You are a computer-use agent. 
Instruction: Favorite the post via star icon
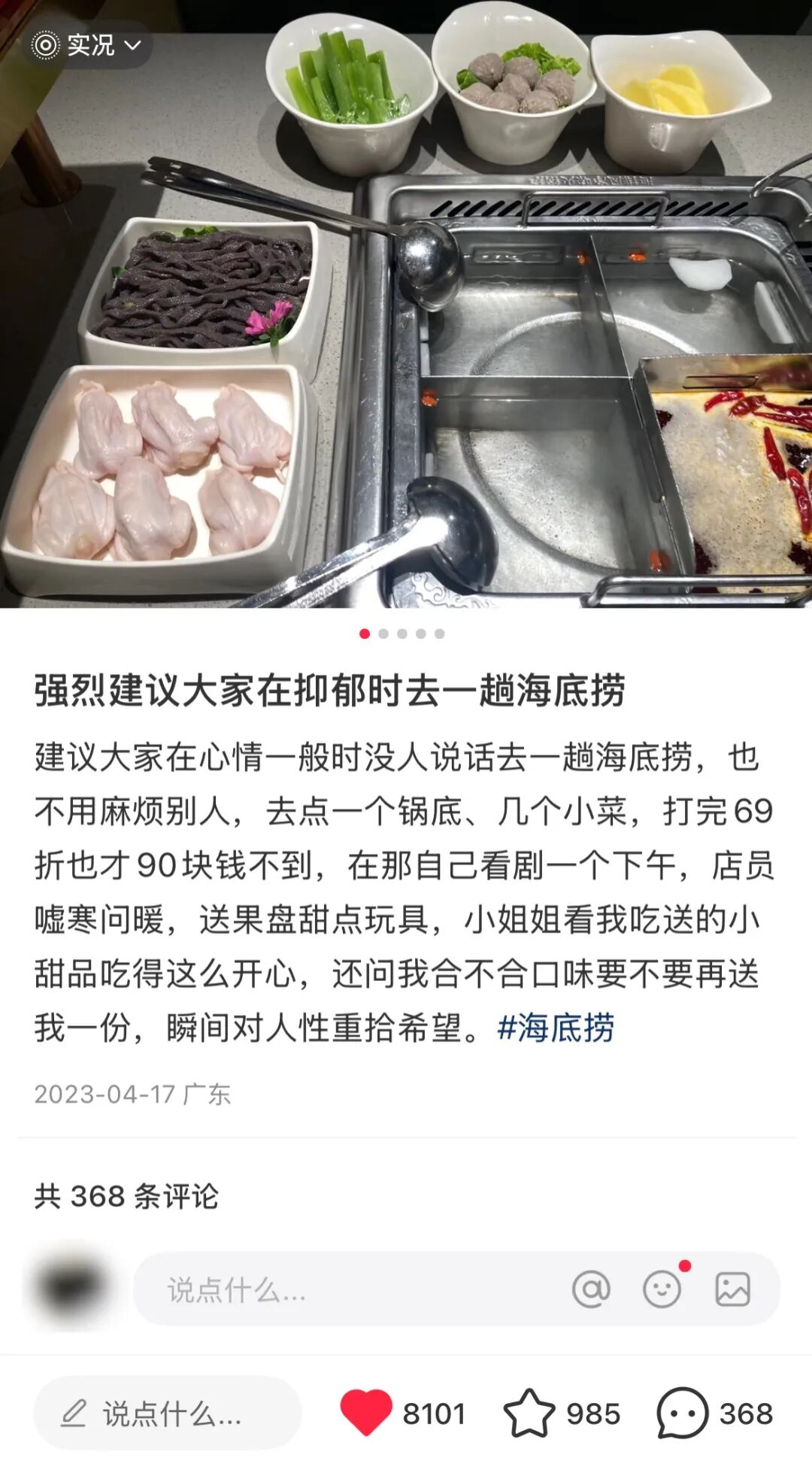click(x=529, y=1413)
